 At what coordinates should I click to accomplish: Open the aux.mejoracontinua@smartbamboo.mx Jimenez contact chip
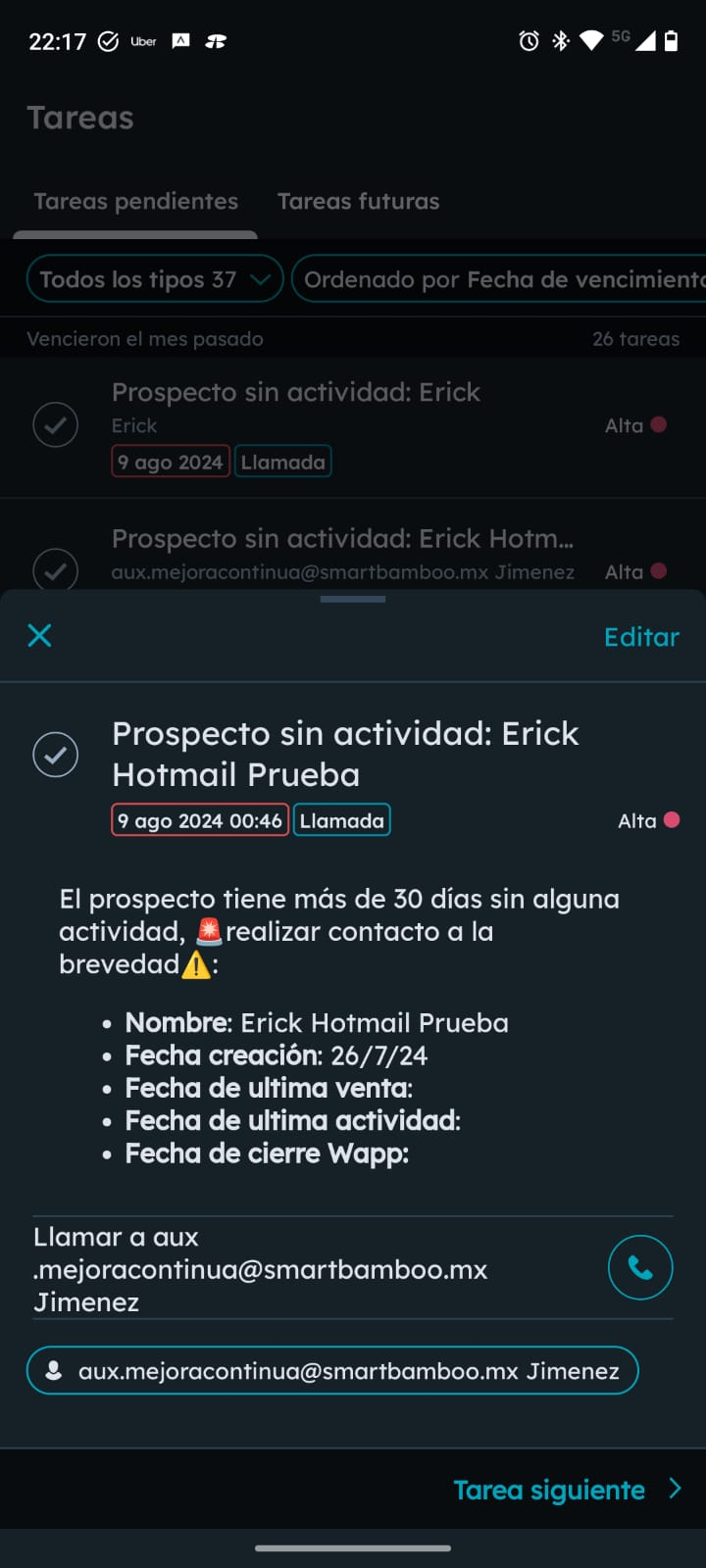coord(332,1371)
